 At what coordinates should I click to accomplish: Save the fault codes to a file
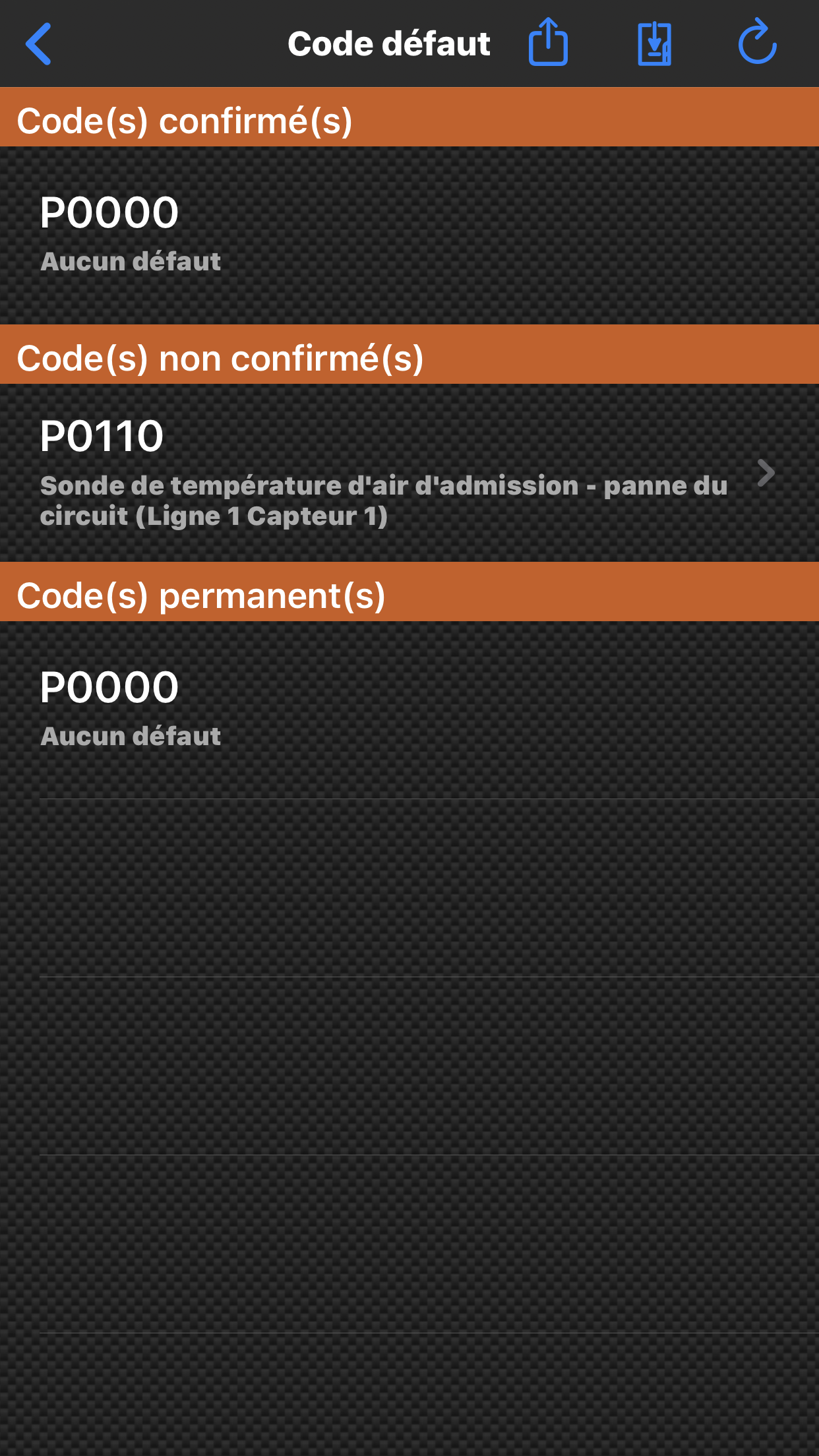pos(654,44)
